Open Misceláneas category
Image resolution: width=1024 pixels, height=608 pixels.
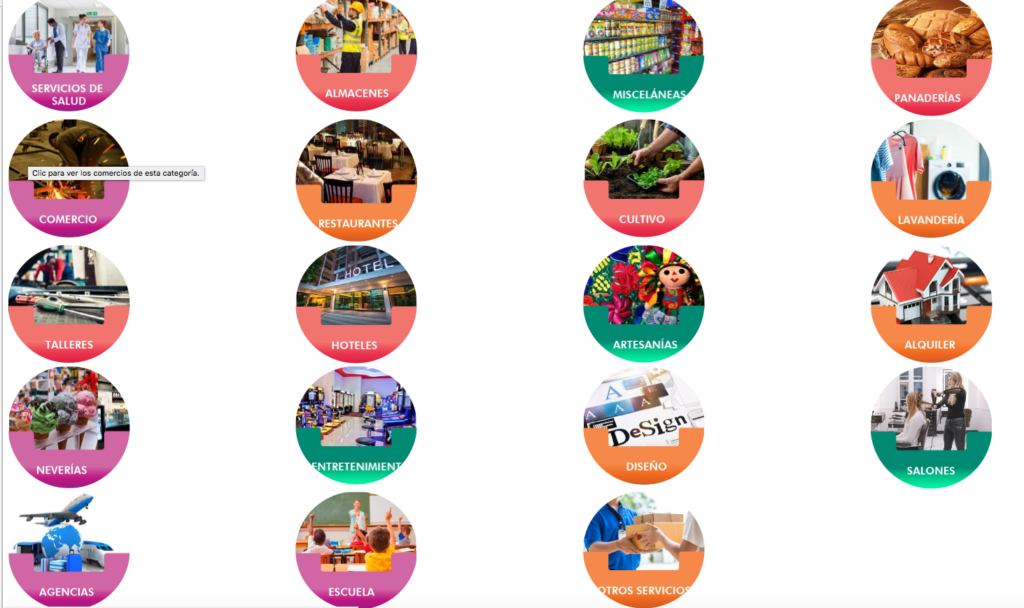coord(644,55)
